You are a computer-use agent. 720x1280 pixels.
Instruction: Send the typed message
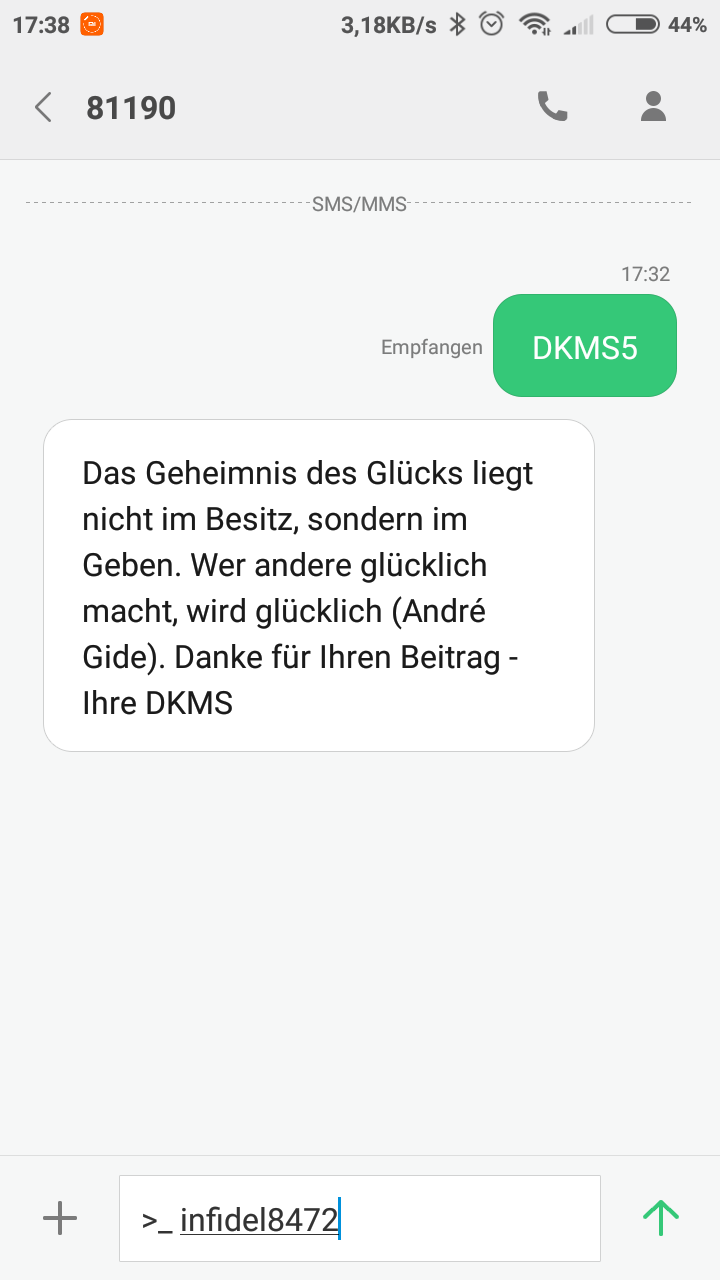coord(660,1218)
